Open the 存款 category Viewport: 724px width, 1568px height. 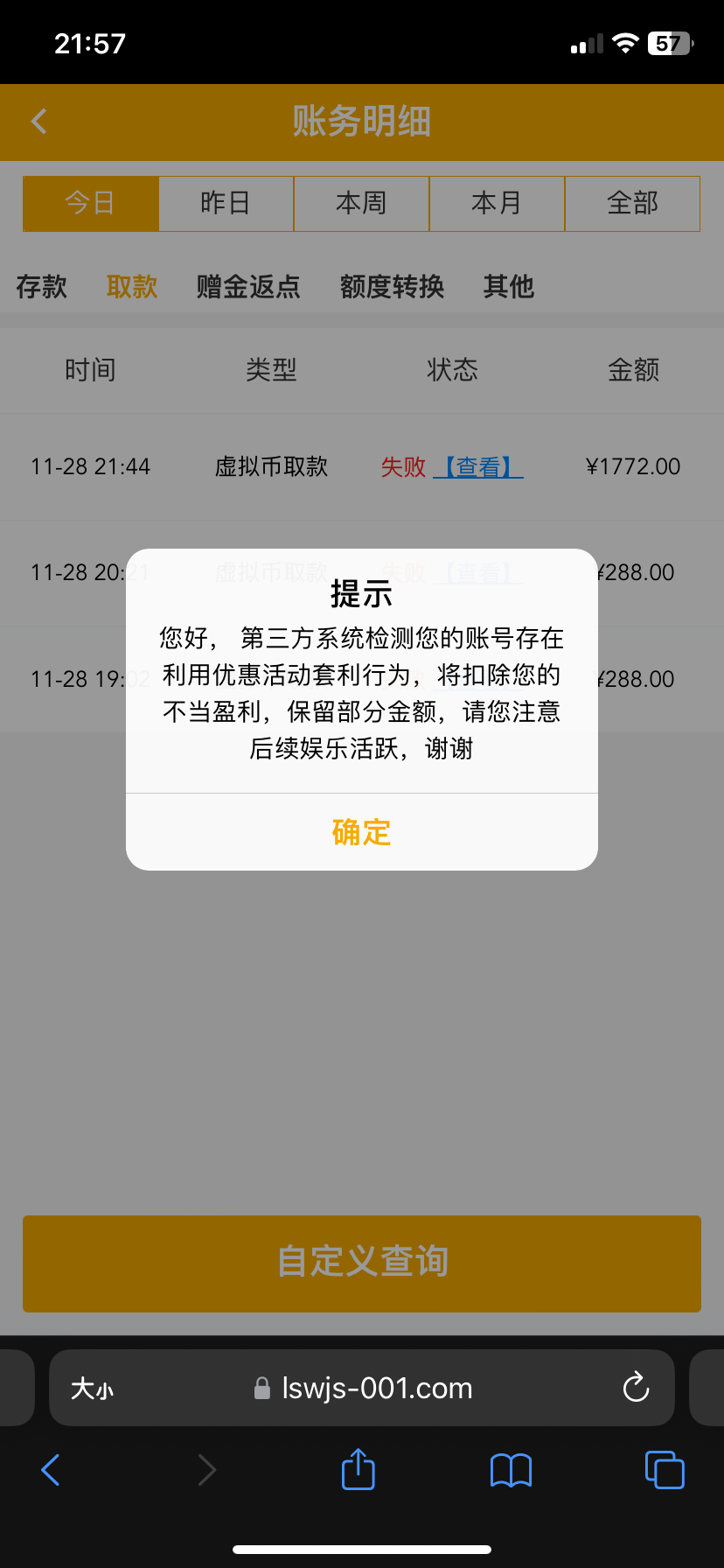click(x=41, y=286)
